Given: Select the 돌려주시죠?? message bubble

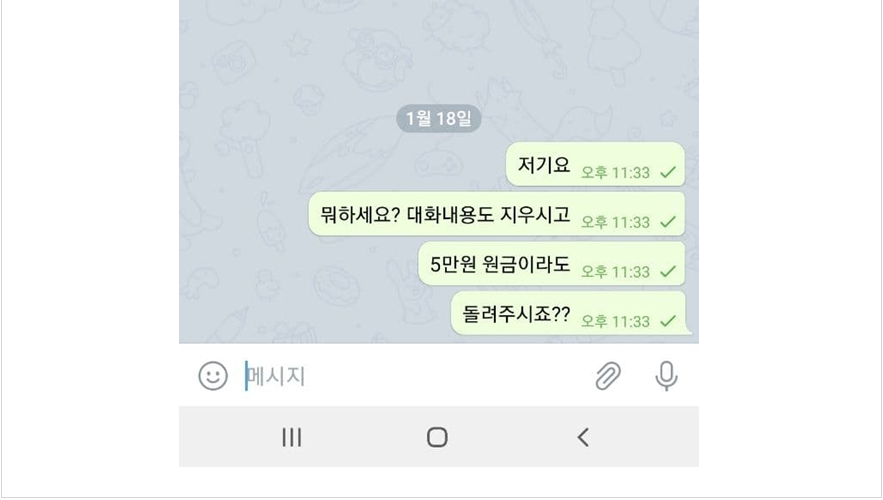Looking at the screenshot, I should (567, 314).
